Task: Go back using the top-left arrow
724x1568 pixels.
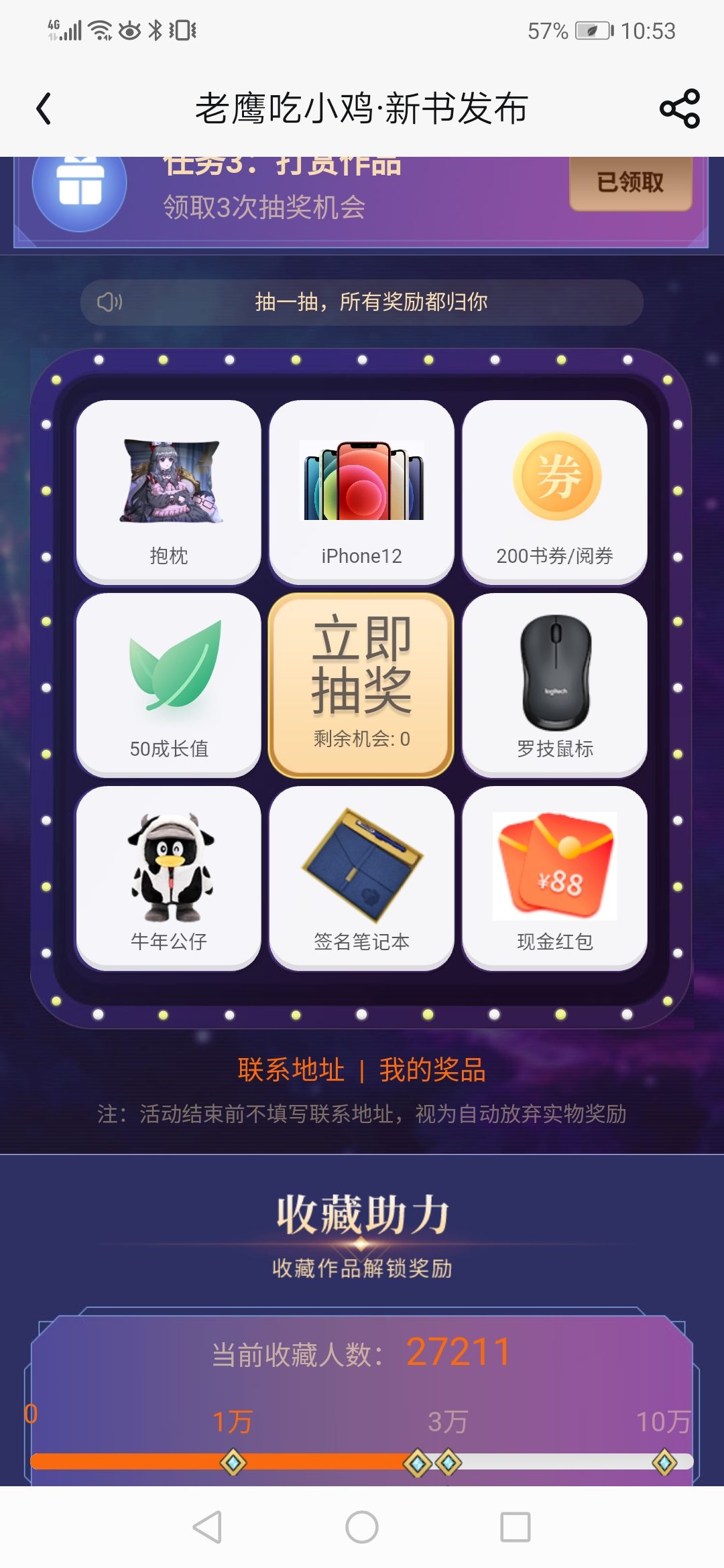Action: (44, 109)
